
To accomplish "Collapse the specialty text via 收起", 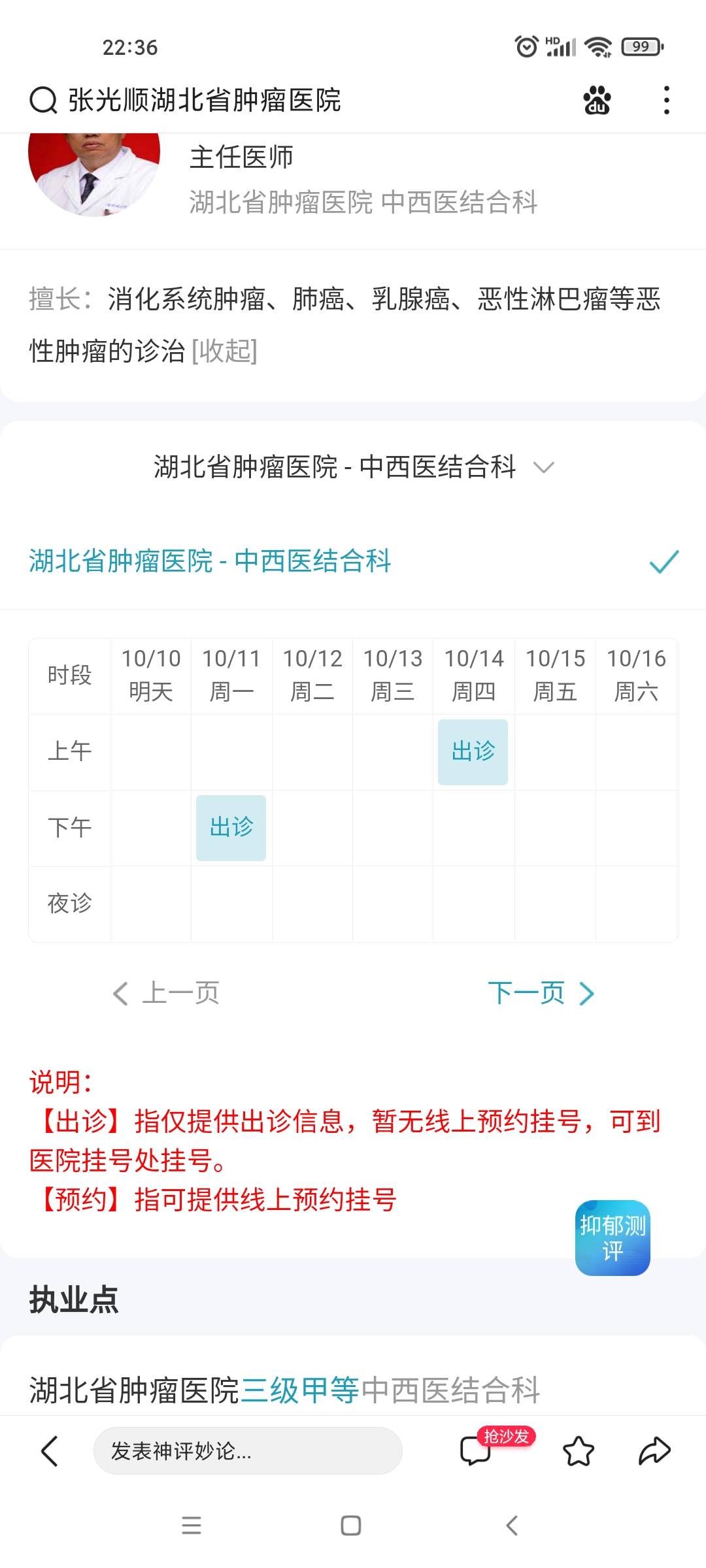I will coord(227,350).
